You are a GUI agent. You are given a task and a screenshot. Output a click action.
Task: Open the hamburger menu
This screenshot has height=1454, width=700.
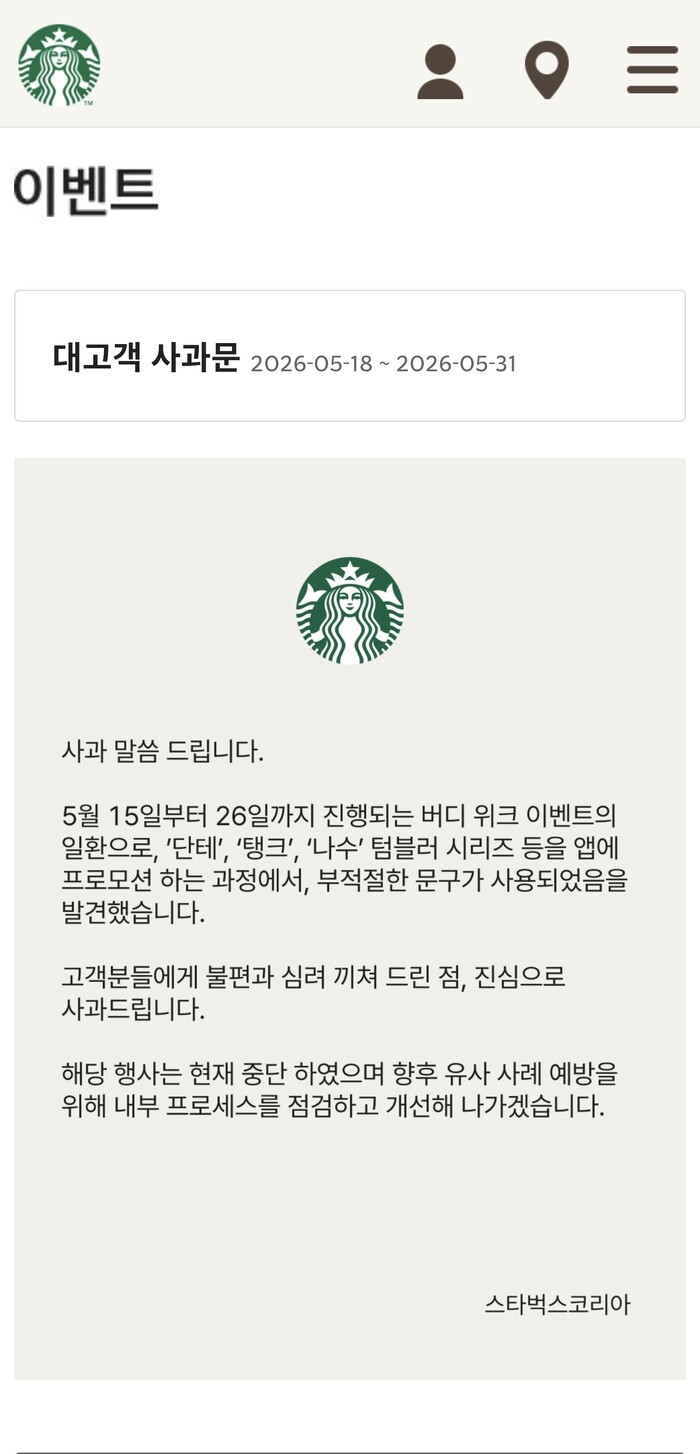click(x=653, y=70)
